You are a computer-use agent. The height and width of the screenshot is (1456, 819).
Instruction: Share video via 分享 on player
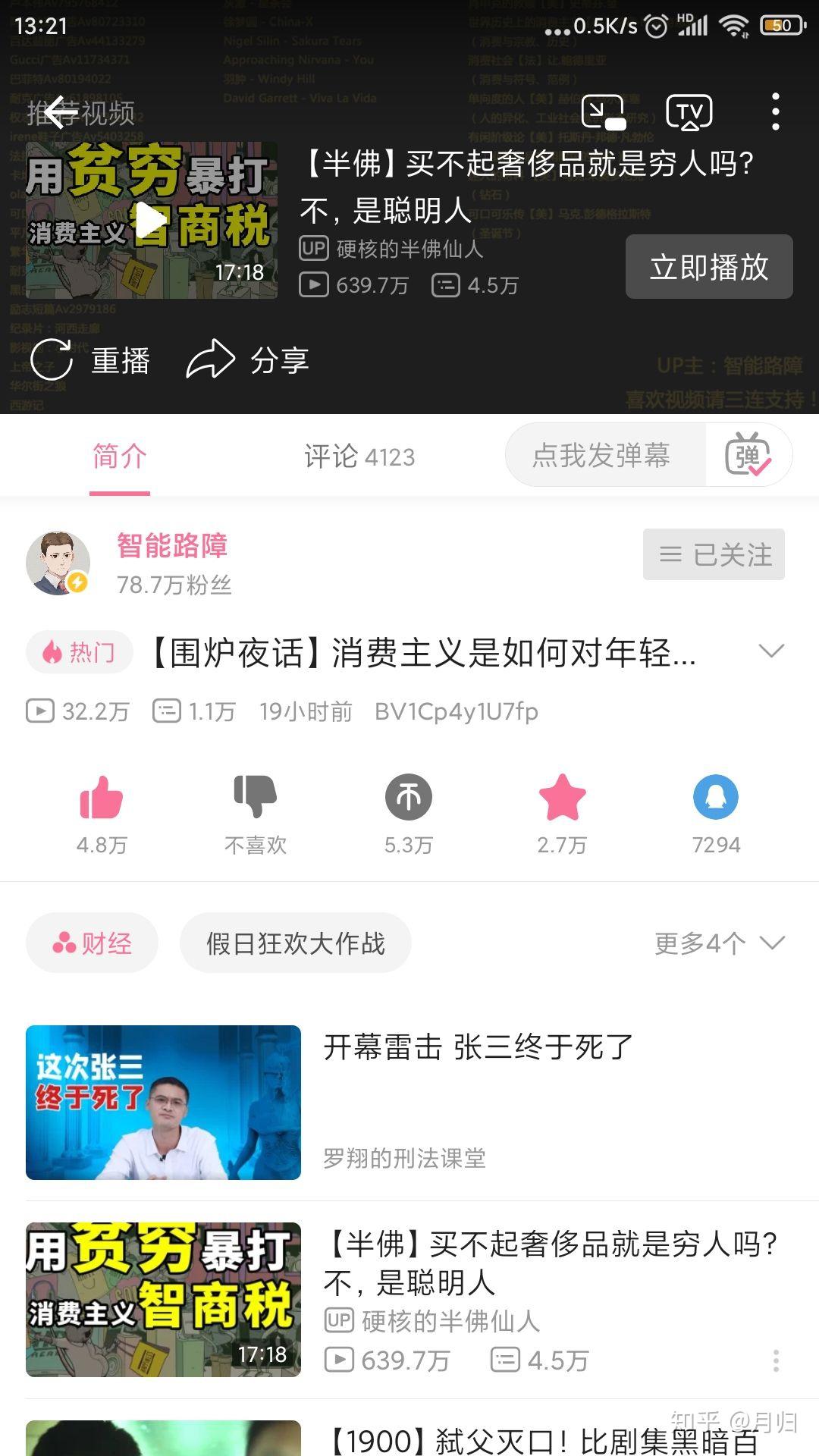[x=248, y=360]
